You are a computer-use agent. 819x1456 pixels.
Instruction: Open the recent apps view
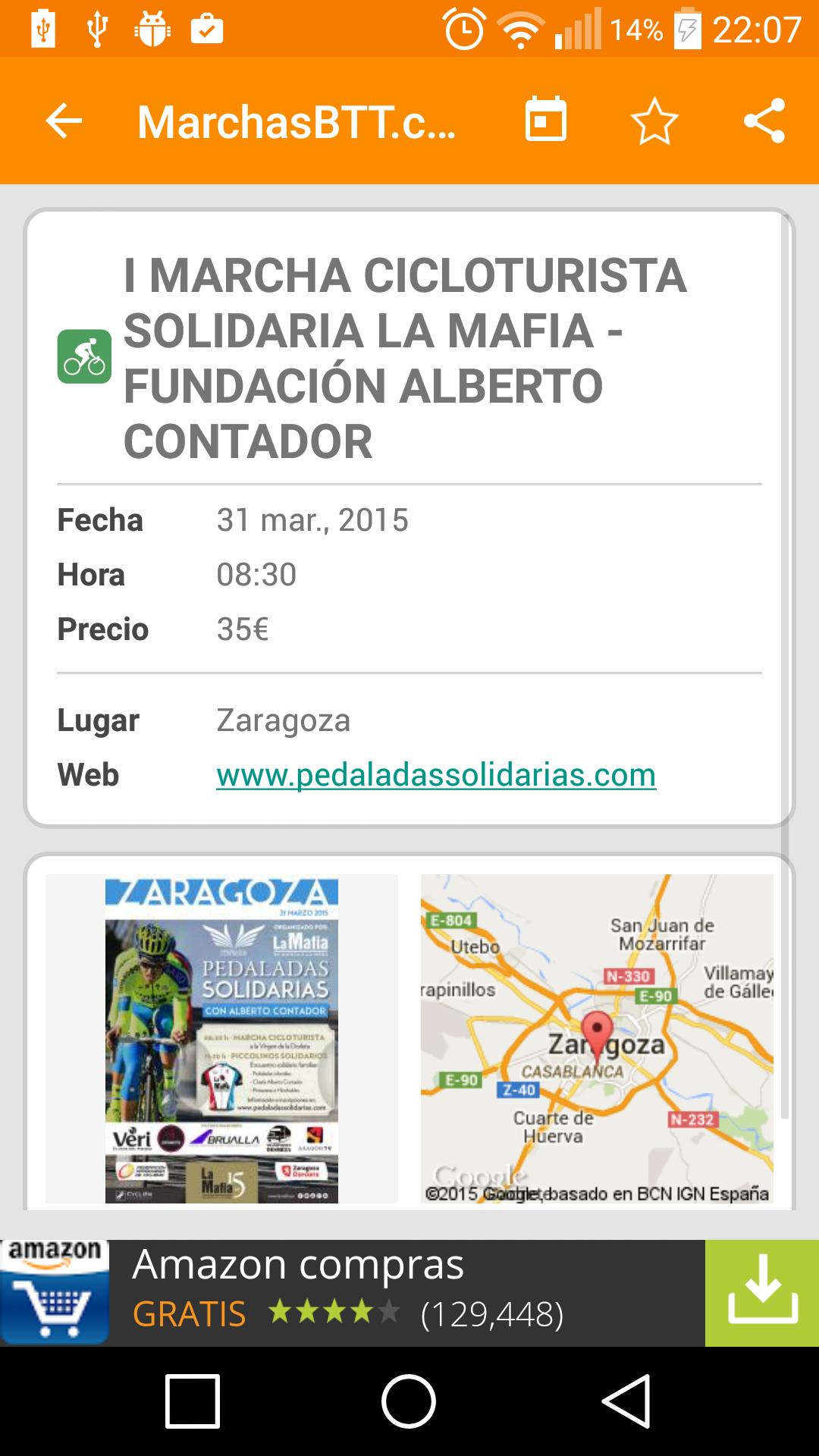tap(193, 1401)
